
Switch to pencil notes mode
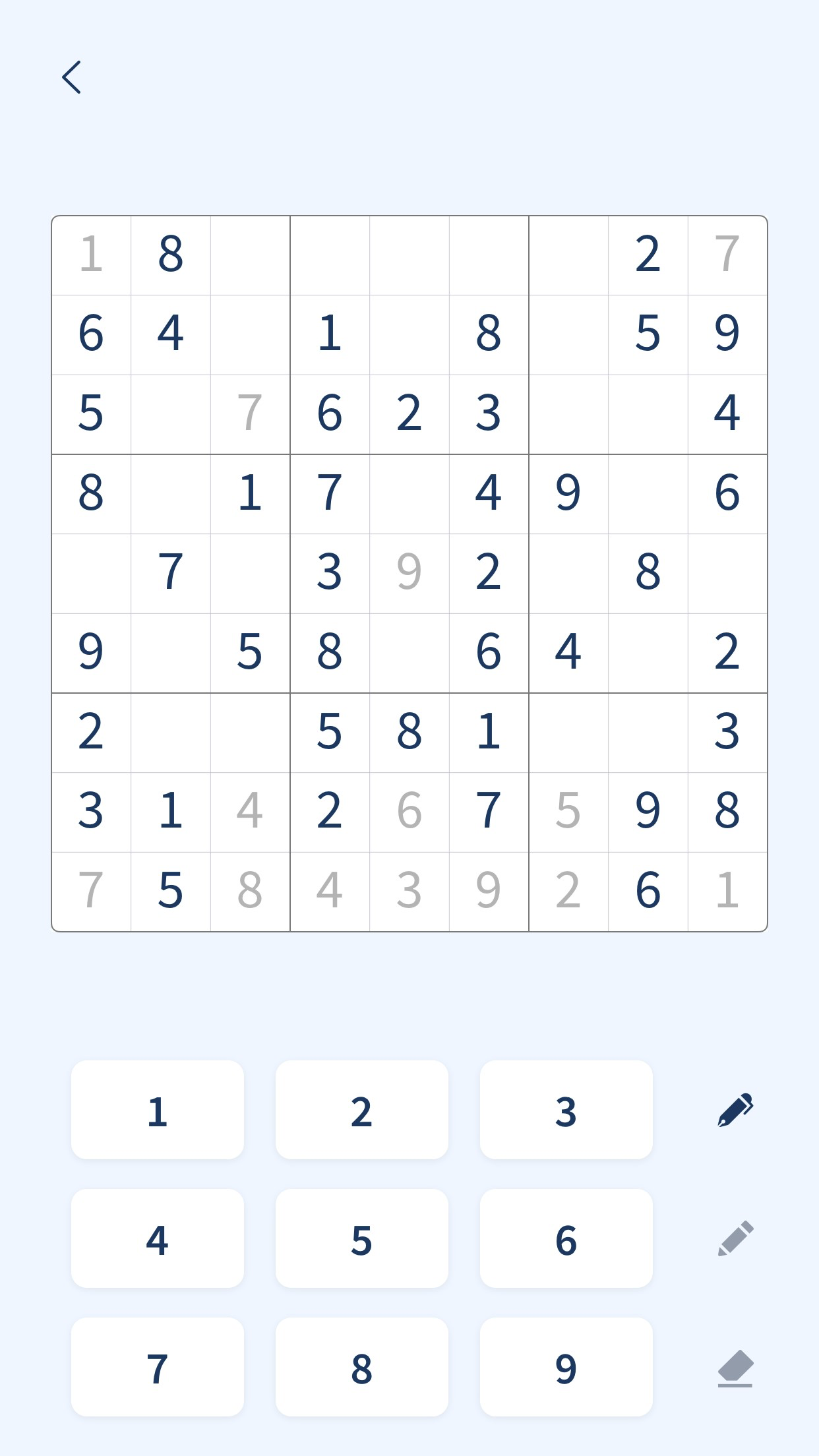(737, 1240)
